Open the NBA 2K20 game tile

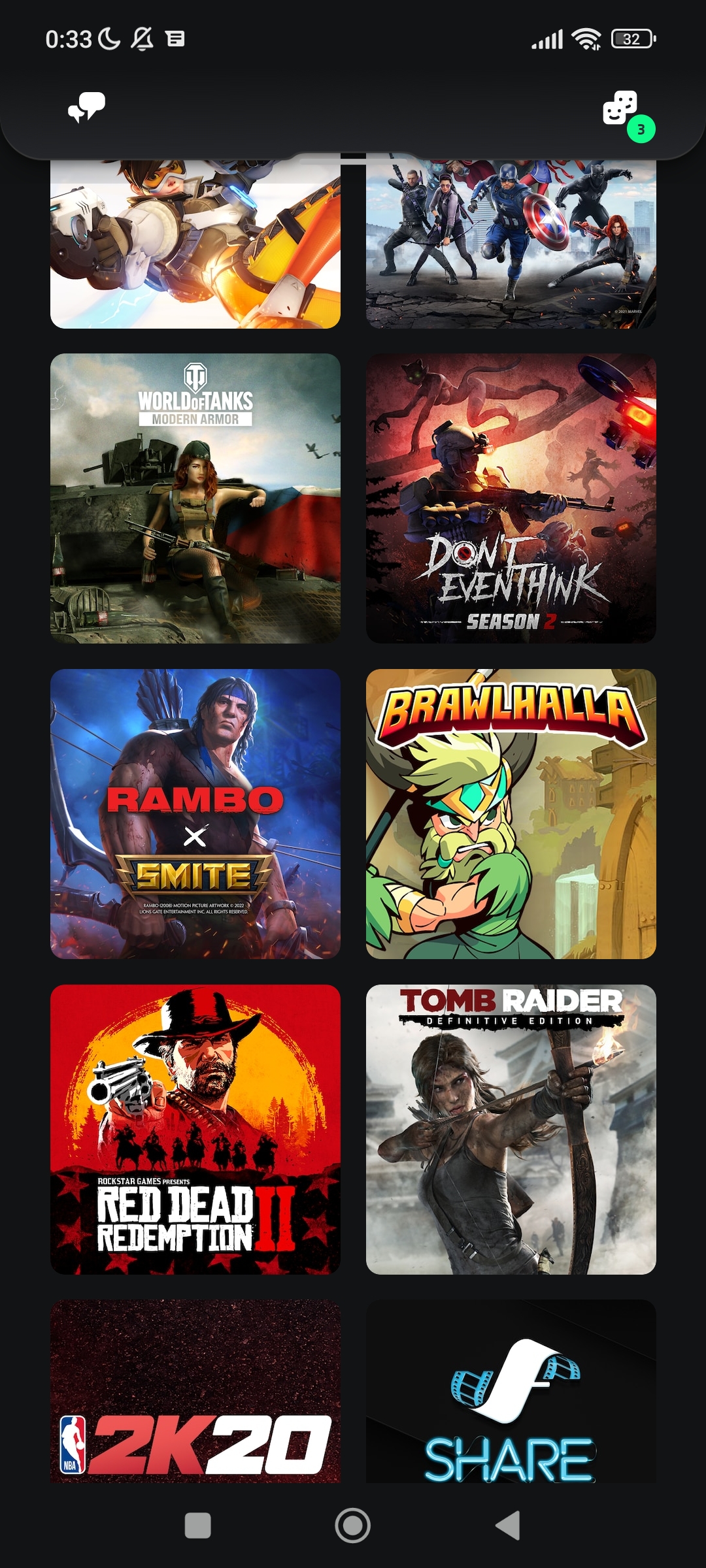click(x=195, y=1392)
